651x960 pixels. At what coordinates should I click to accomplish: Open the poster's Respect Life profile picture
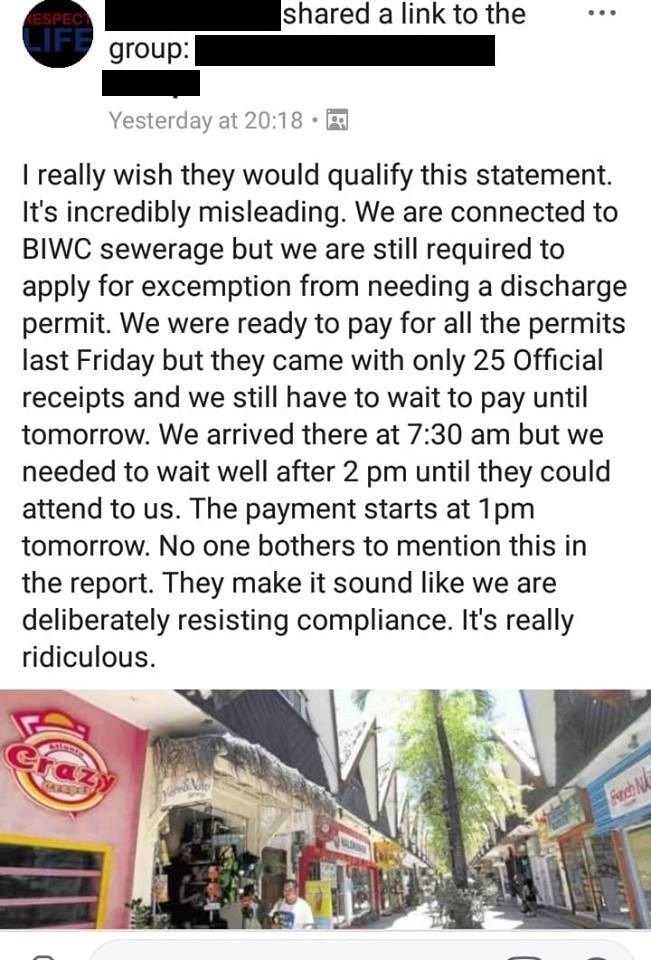57,35
